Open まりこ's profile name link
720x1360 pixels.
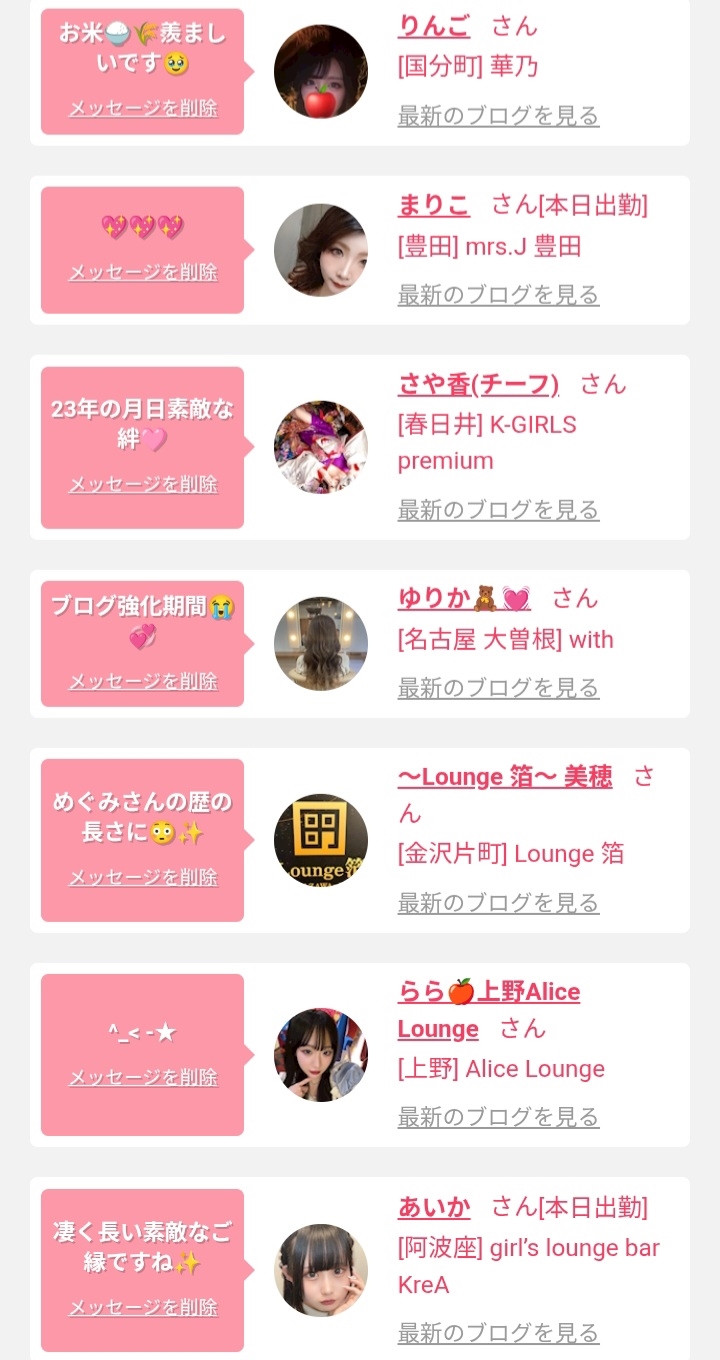click(434, 205)
